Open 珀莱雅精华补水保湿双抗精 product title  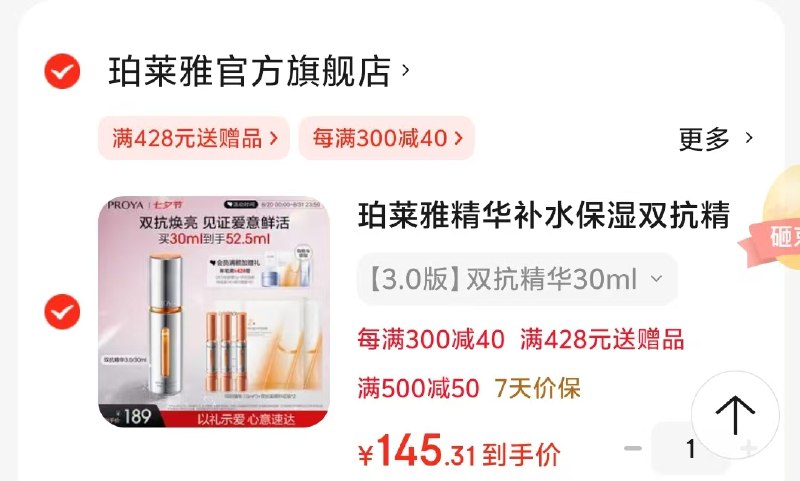pyautogui.click(x=544, y=215)
